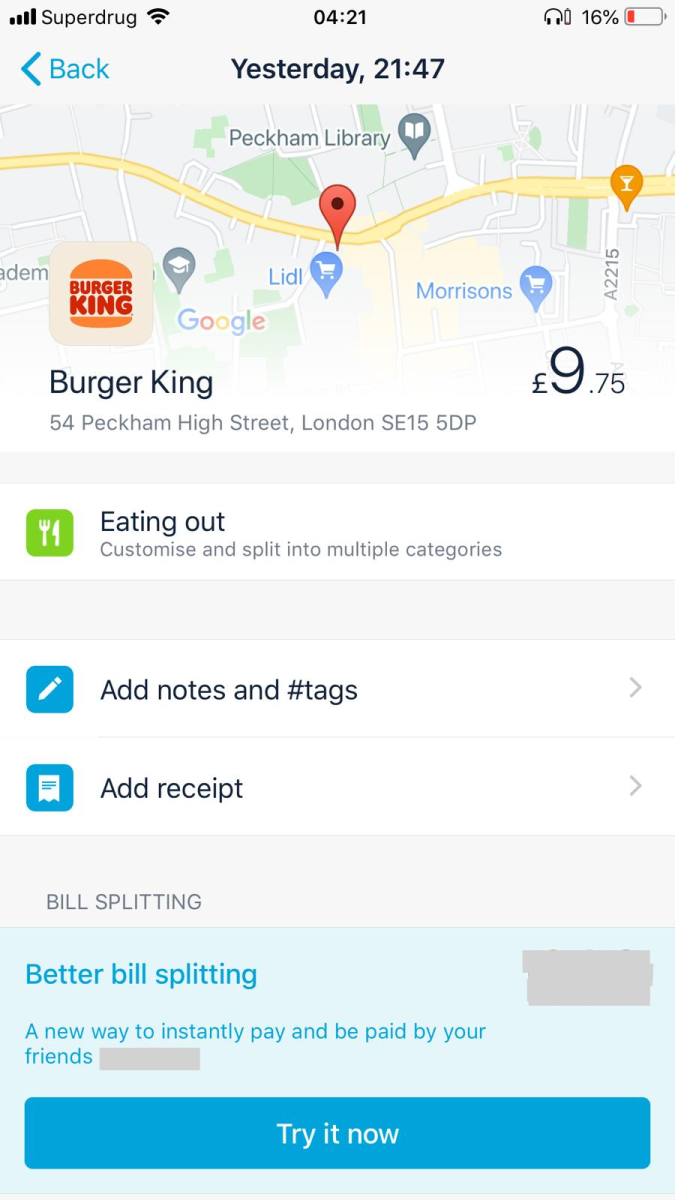
Task: Open the Add receipt row
Action: 335,788
